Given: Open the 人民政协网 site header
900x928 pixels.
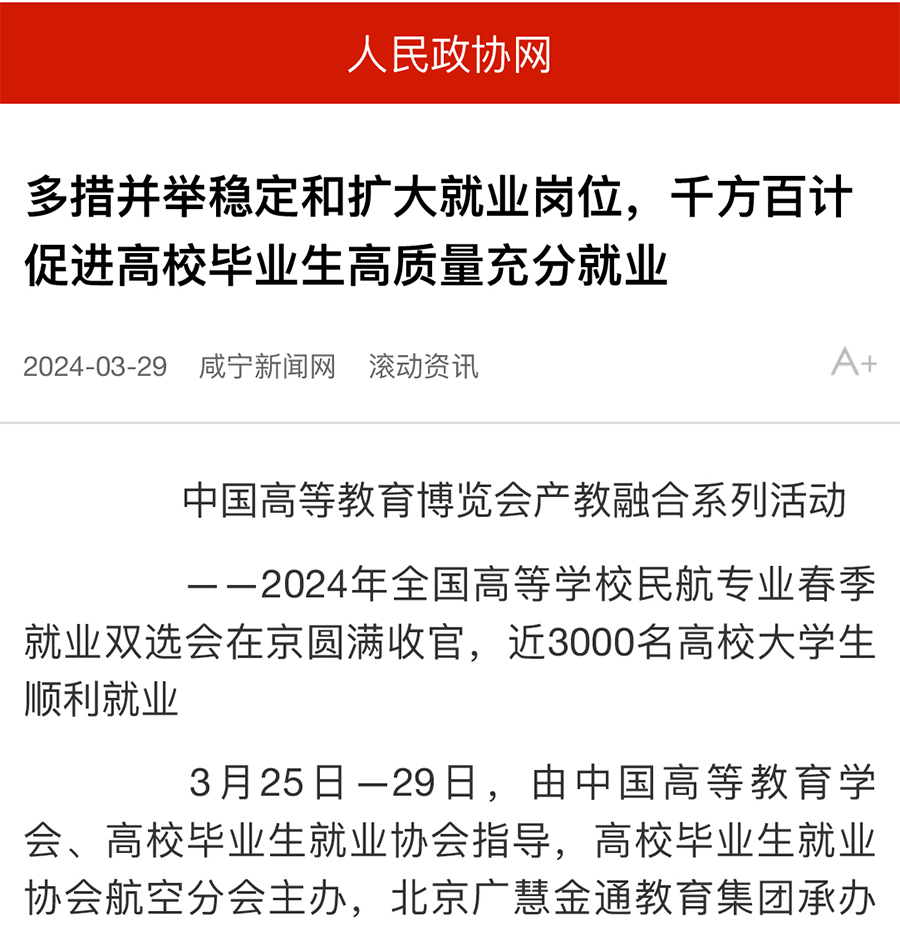Looking at the screenshot, I should (449, 55).
